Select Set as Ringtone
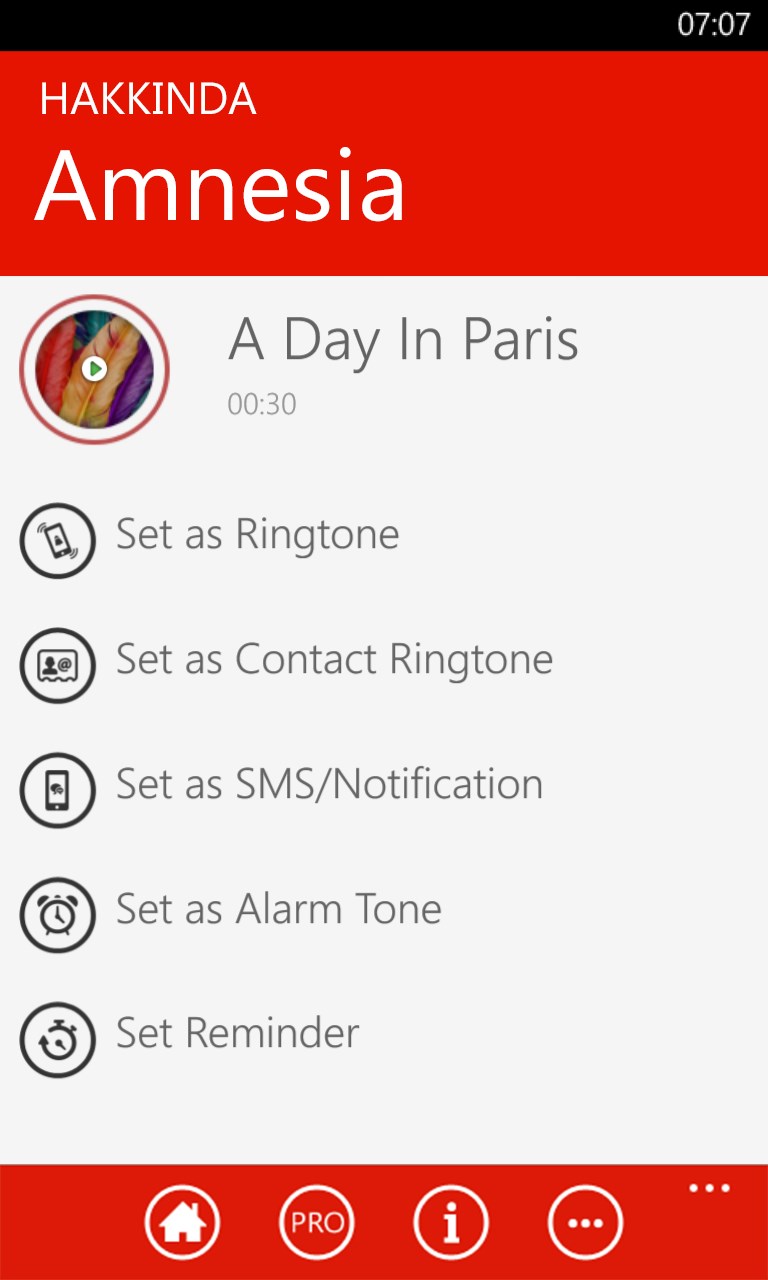Screen dimensions: 768x1280 click(x=257, y=535)
